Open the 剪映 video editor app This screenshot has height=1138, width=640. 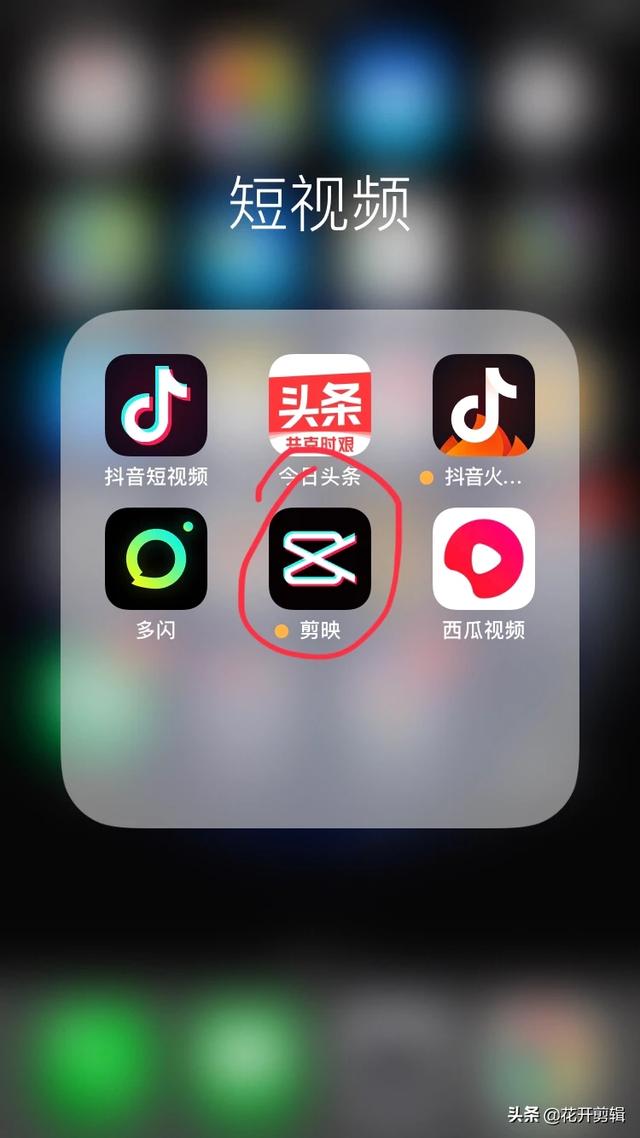(x=320, y=559)
